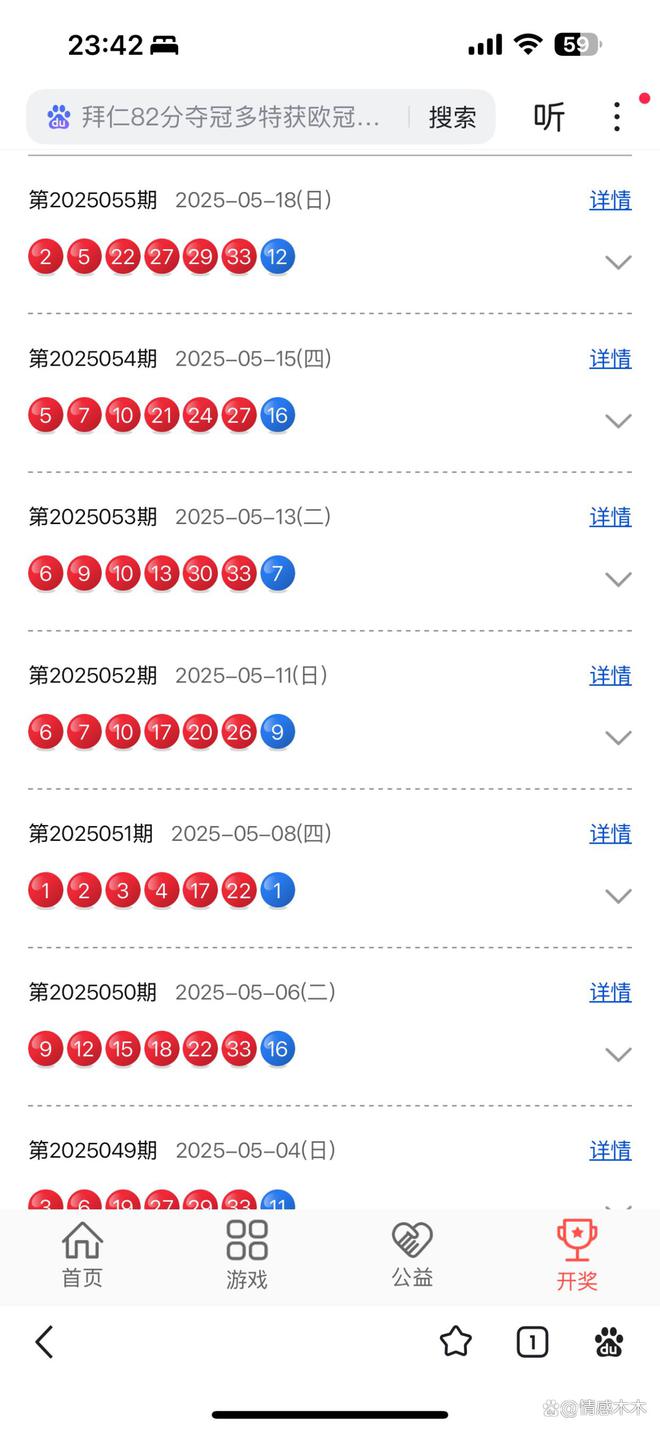Expand the chevron for draw 第2025054期
660x1431 pixels.
tap(619, 421)
